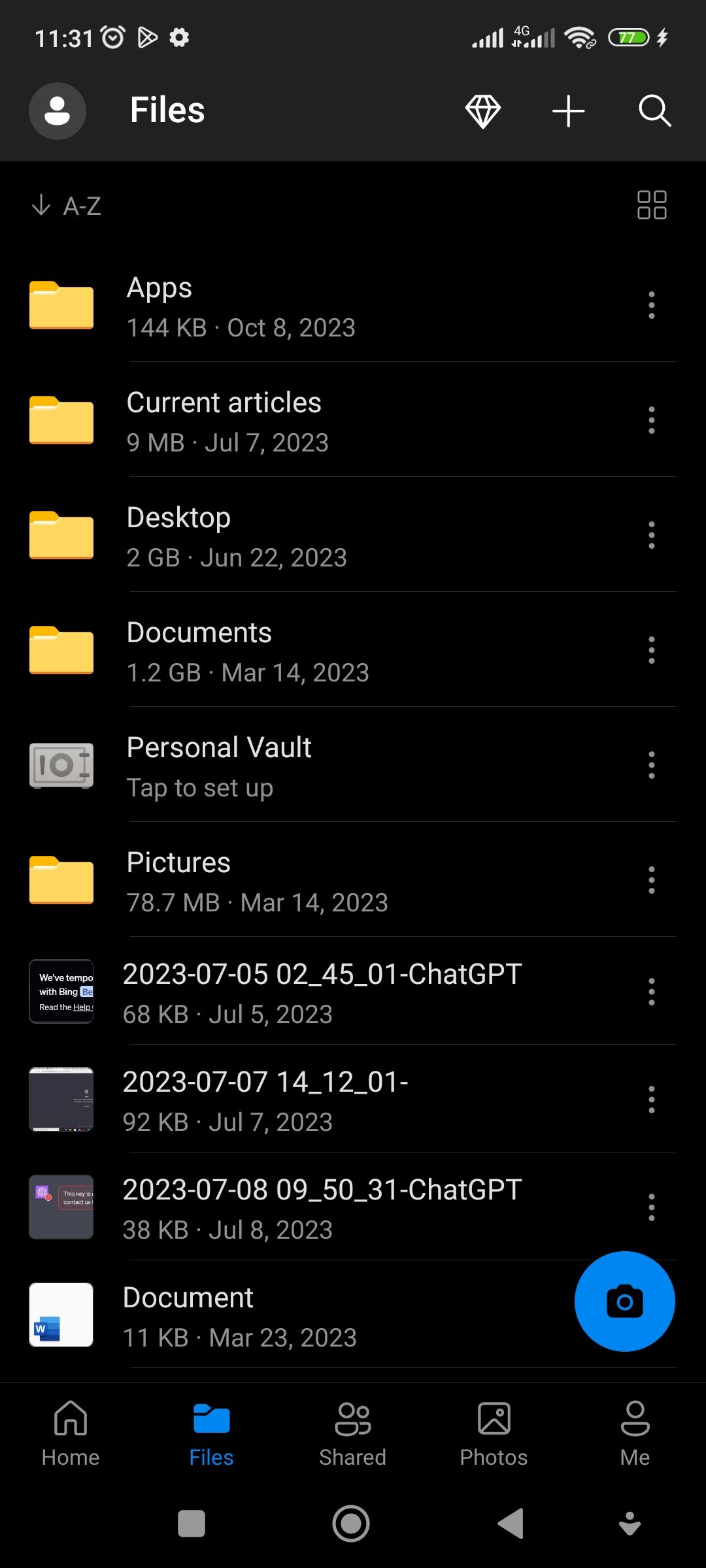The image size is (706, 1568).
Task: Open the Shared tab
Action: pyautogui.click(x=352, y=1433)
